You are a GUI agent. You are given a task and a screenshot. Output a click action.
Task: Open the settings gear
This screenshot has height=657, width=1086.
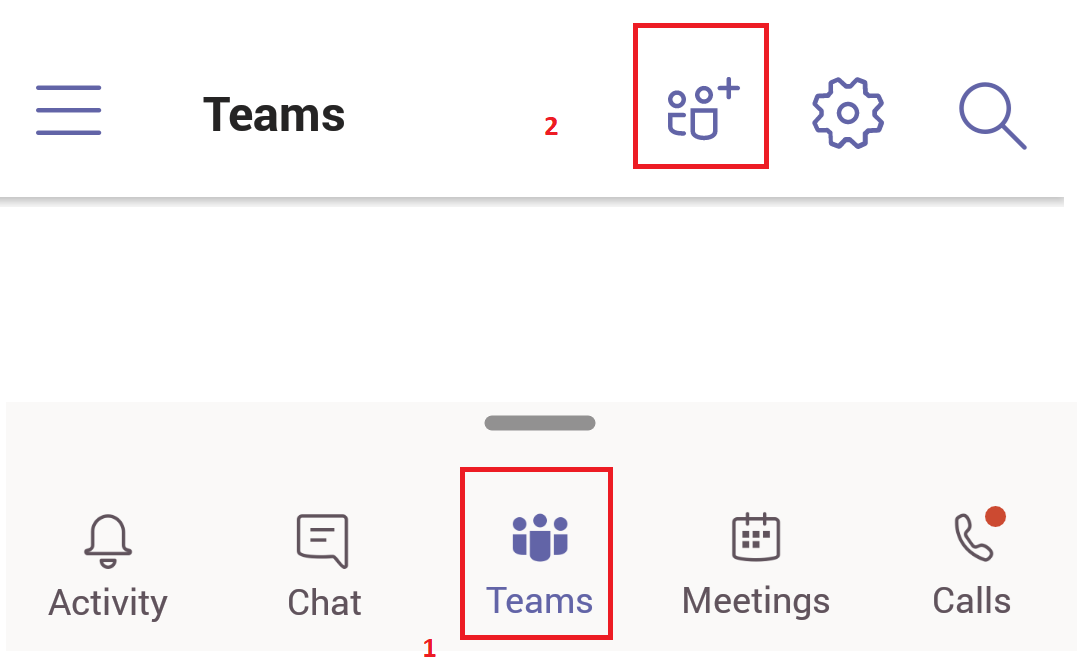tap(847, 111)
